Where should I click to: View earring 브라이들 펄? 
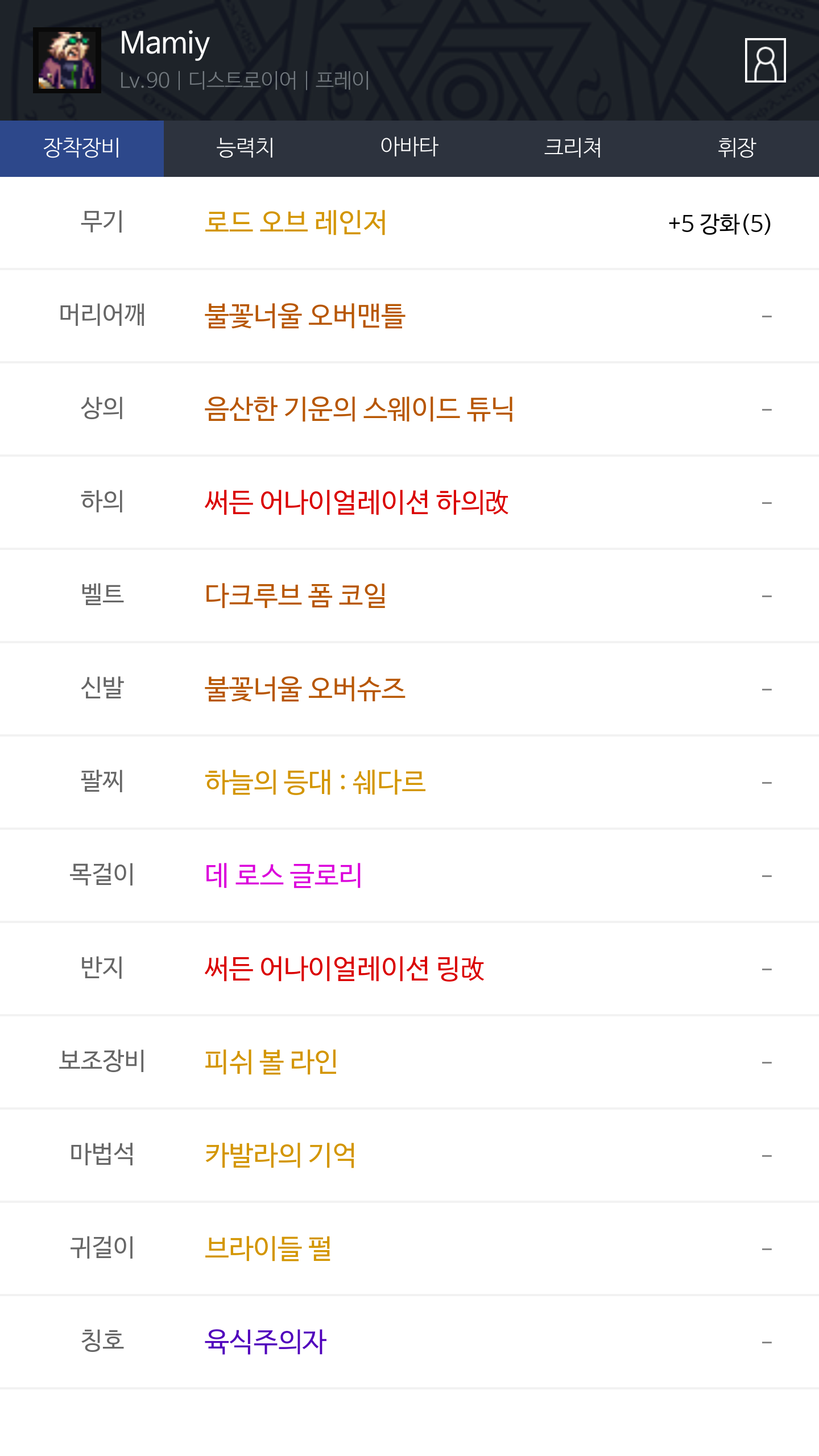(268, 1248)
